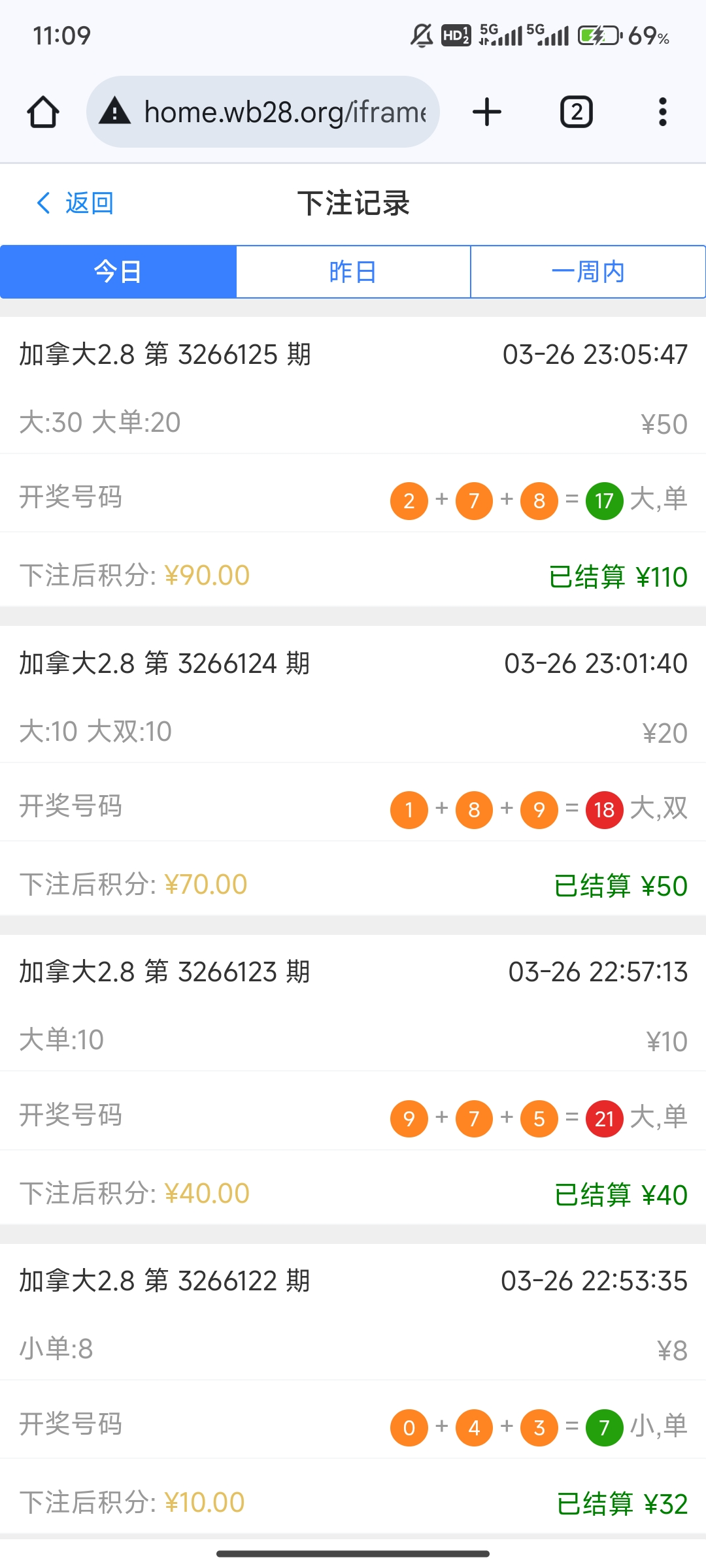
Task: Open a new browser tab with plus icon
Action: click(487, 111)
